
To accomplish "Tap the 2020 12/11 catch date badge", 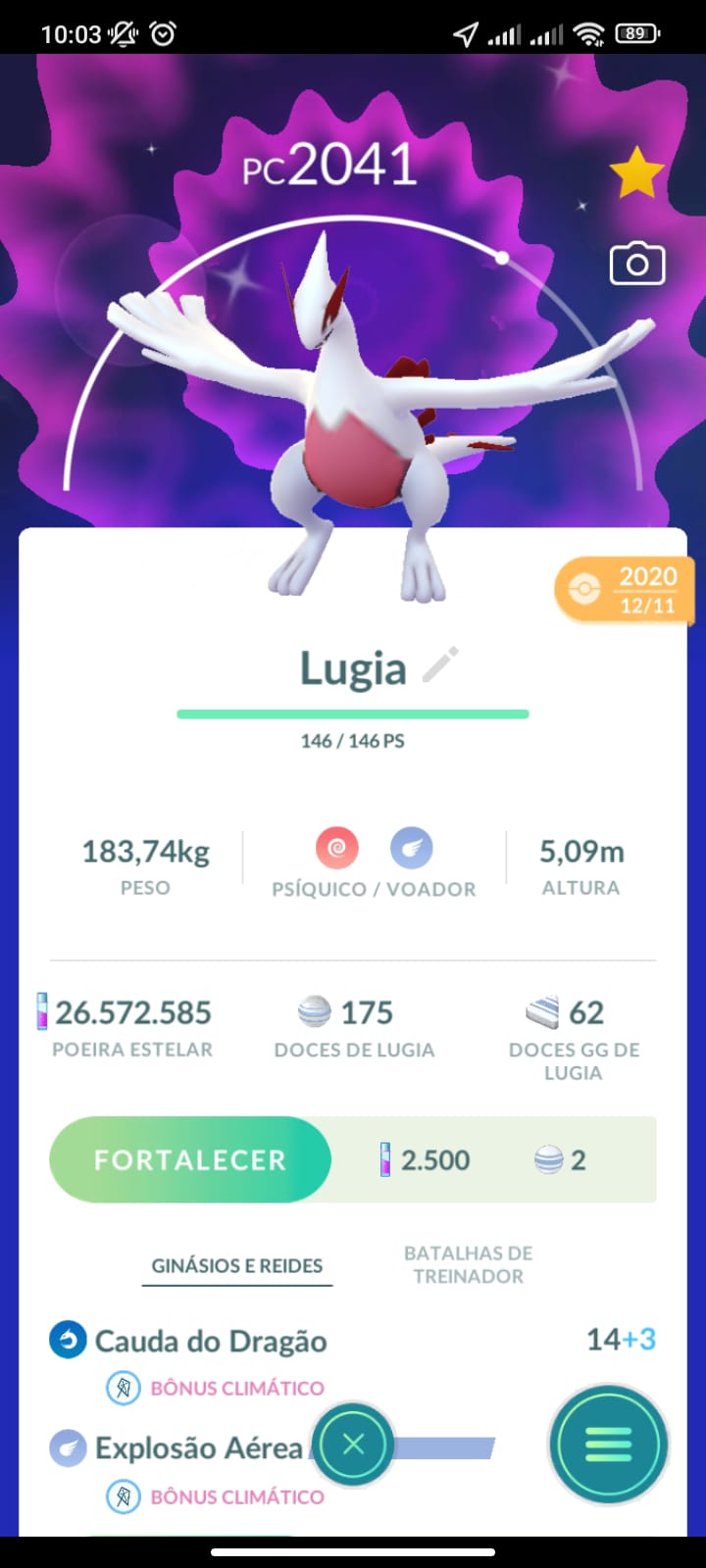I will pos(624,590).
